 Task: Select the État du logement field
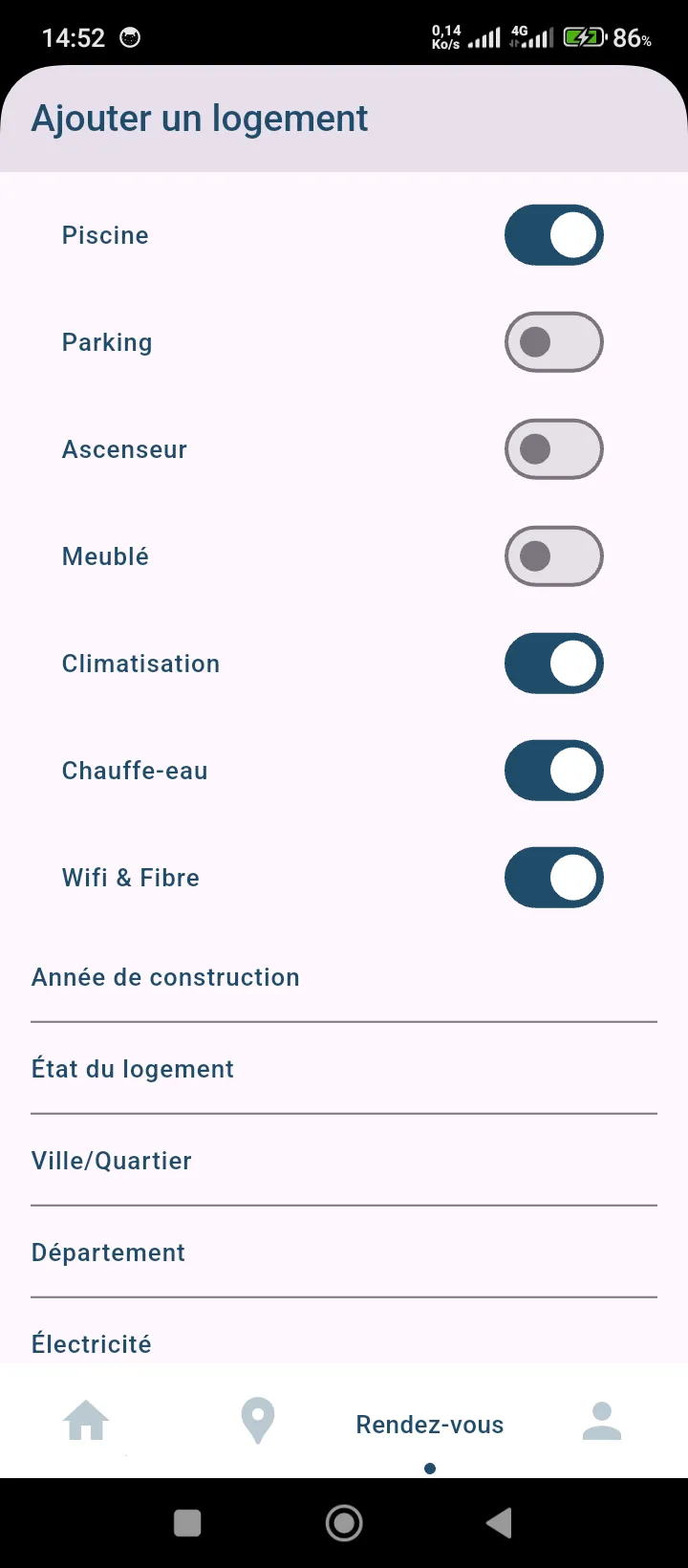pyautogui.click(x=344, y=1077)
